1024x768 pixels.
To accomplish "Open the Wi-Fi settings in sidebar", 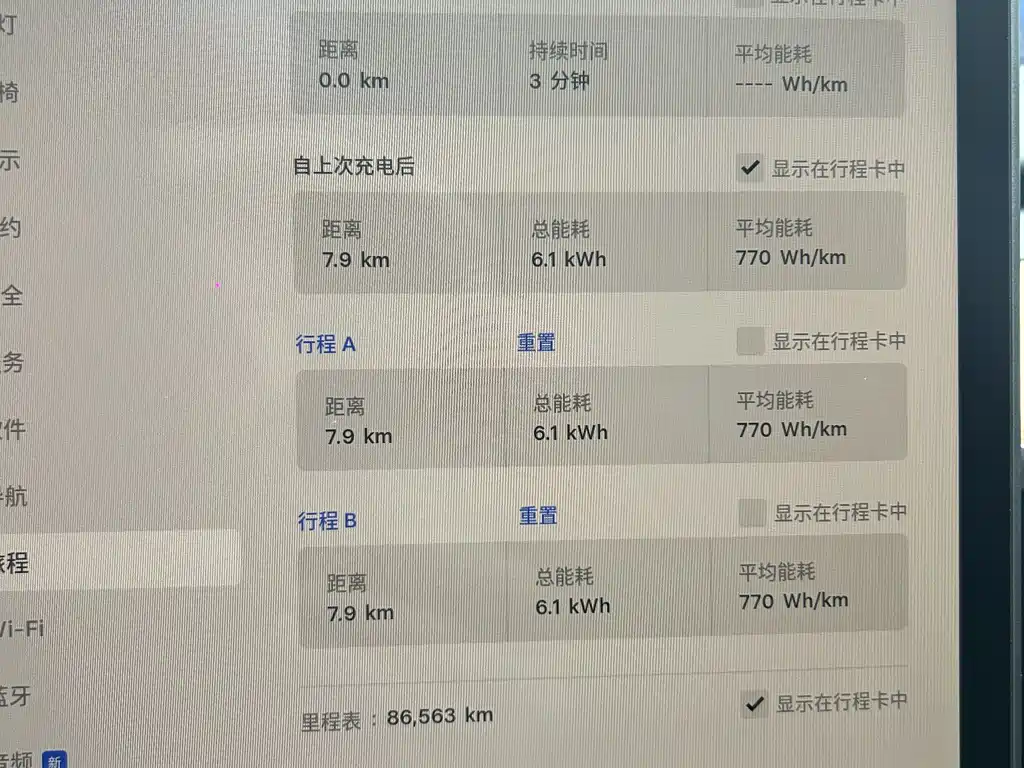I will 22,629.
